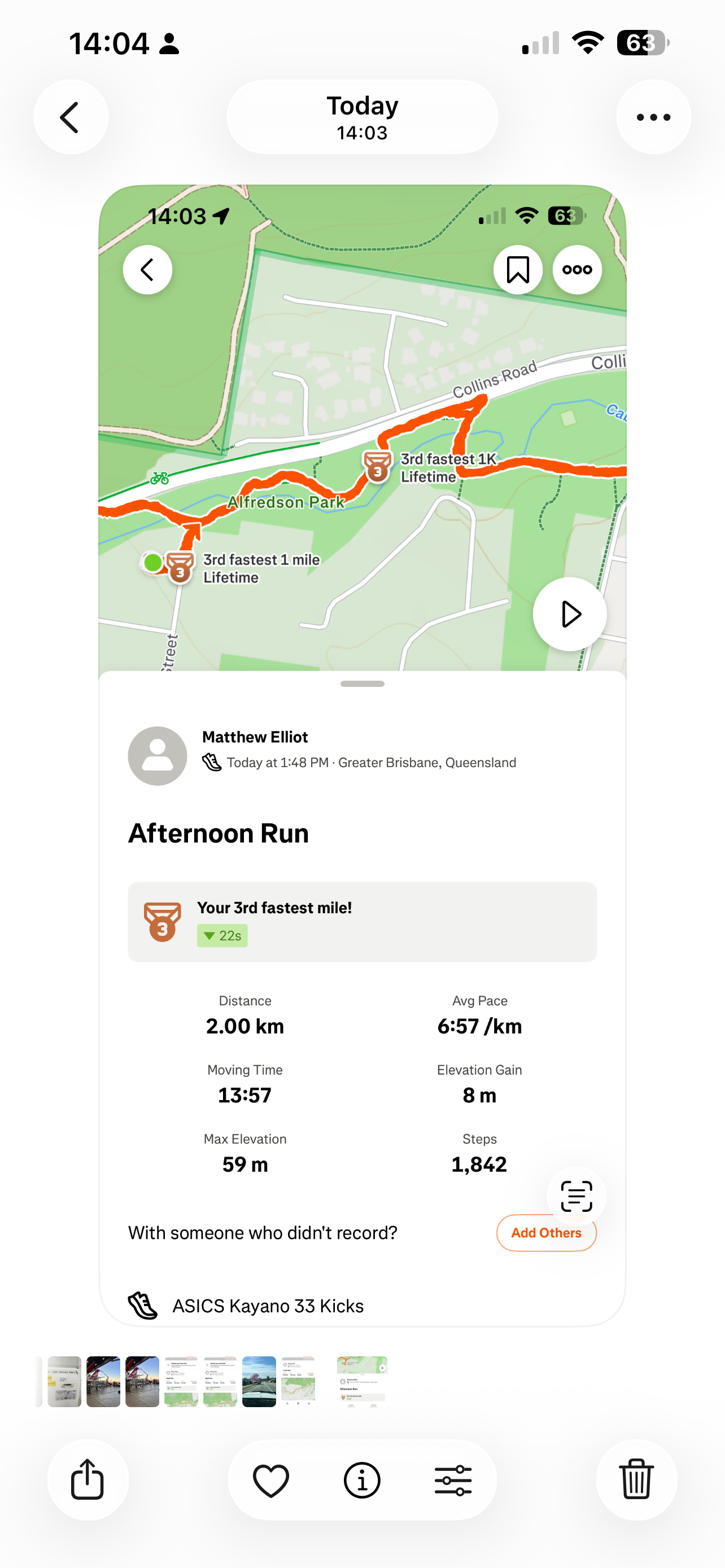Viewport: 725px width, 1568px height.
Task: Go back using arrow beside the Today title
Action: [x=71, y=117]
